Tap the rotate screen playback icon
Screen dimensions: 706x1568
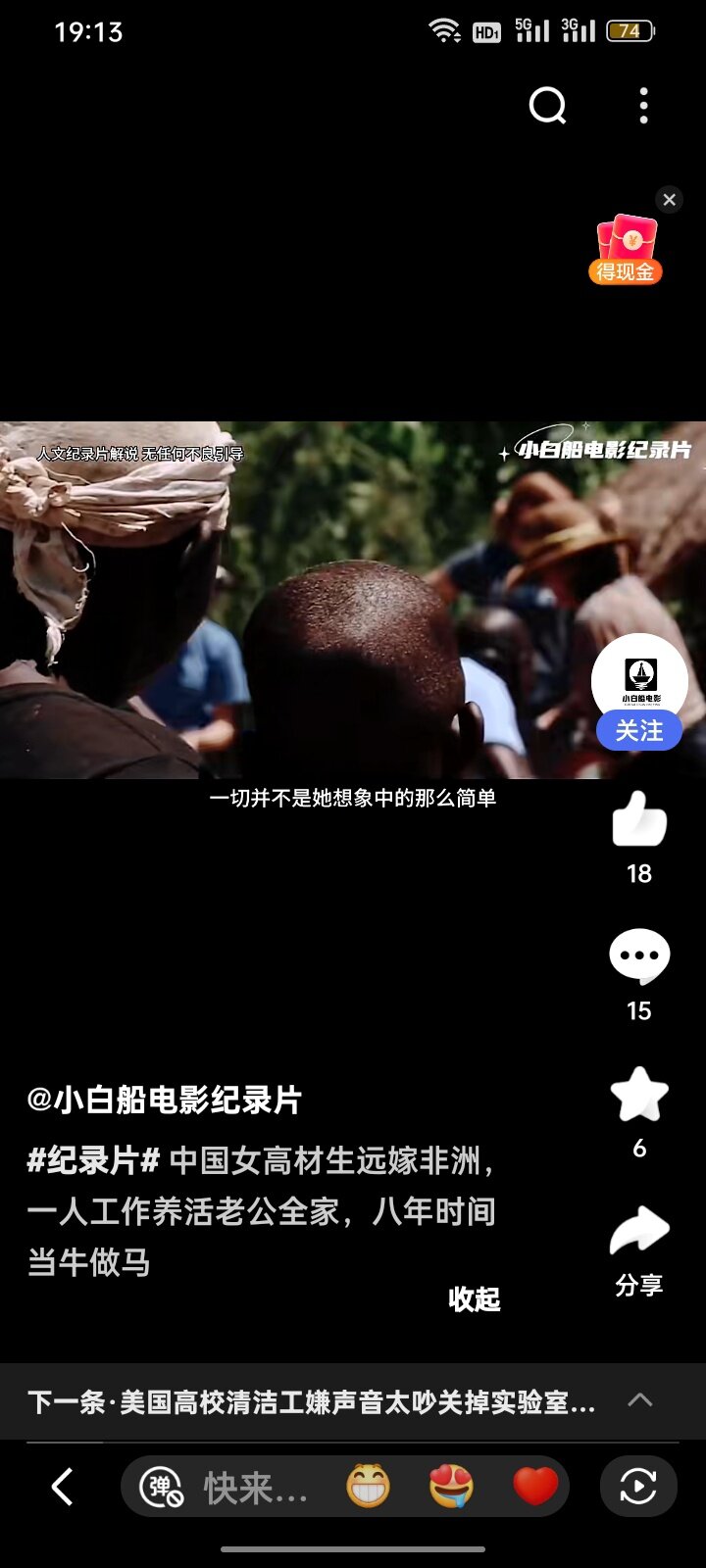[638, 1487]
